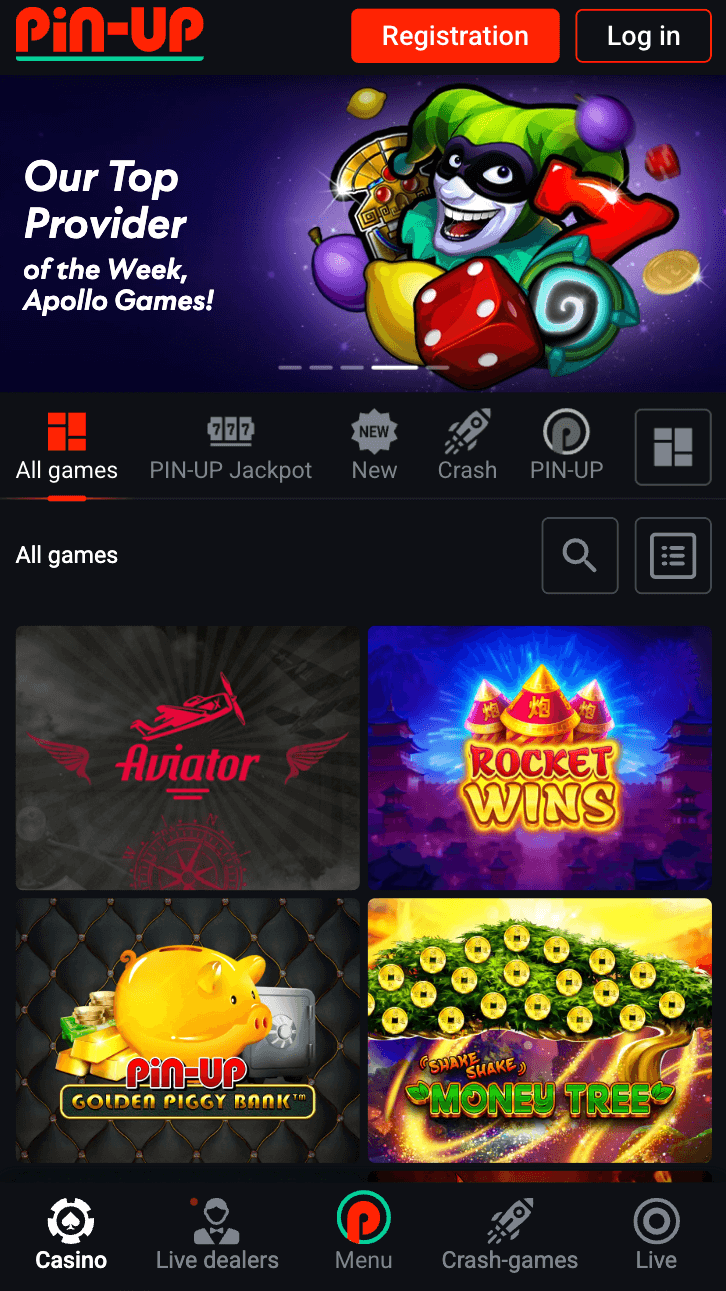The height and width of the screenshot is (1291, 726).
Task: Switch to the Crash category tab
Action: pyautogui.click(x=467, y=447)
